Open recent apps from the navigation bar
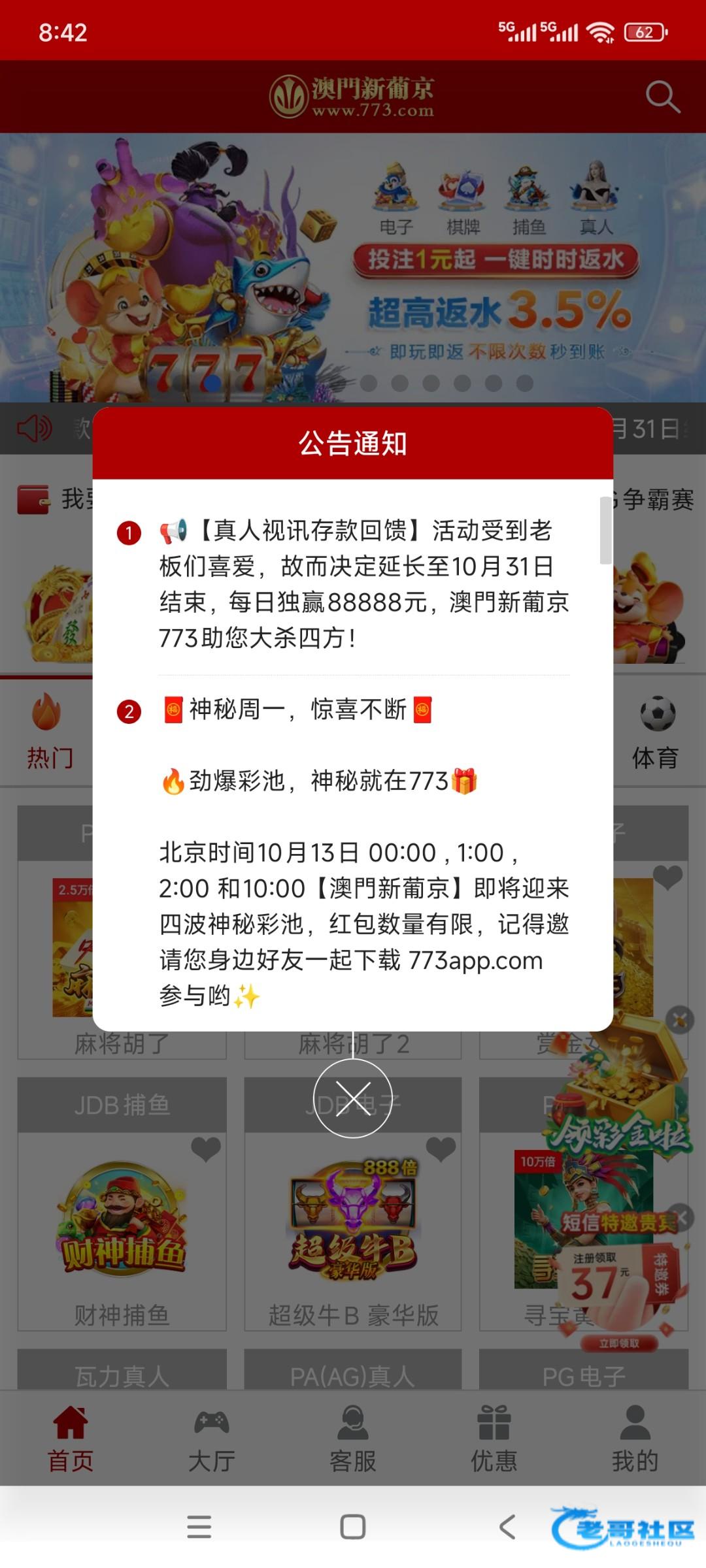Image resolution: width=706 pixels, height=1568 pixels. pos(199,1527)
